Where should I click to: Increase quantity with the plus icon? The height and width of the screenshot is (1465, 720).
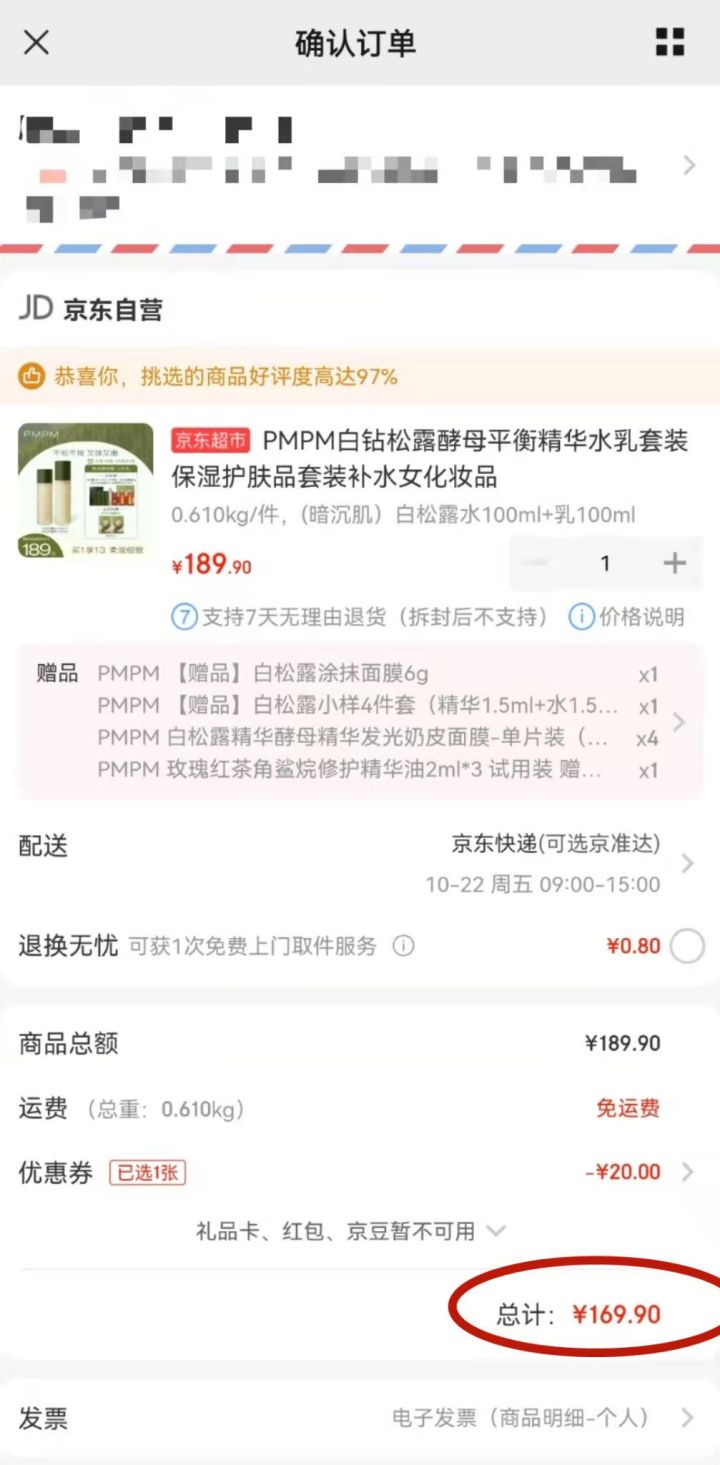[x=675, y=563]
